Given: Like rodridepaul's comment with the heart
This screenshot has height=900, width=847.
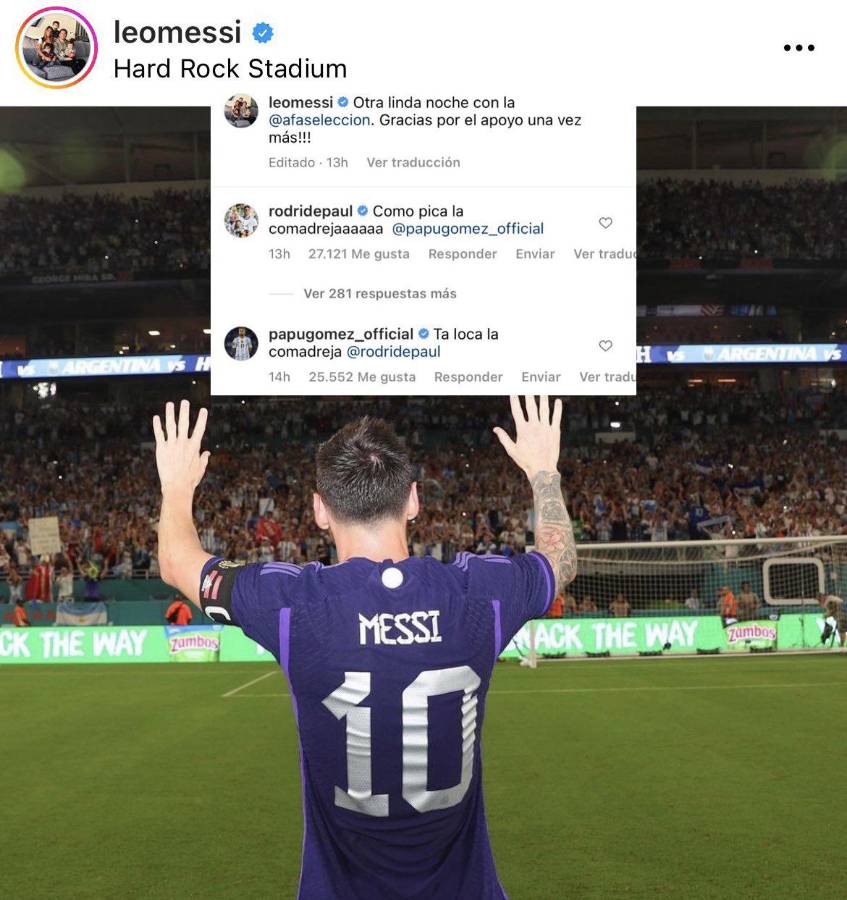Looking at the screenshot, I should point(606,223).
